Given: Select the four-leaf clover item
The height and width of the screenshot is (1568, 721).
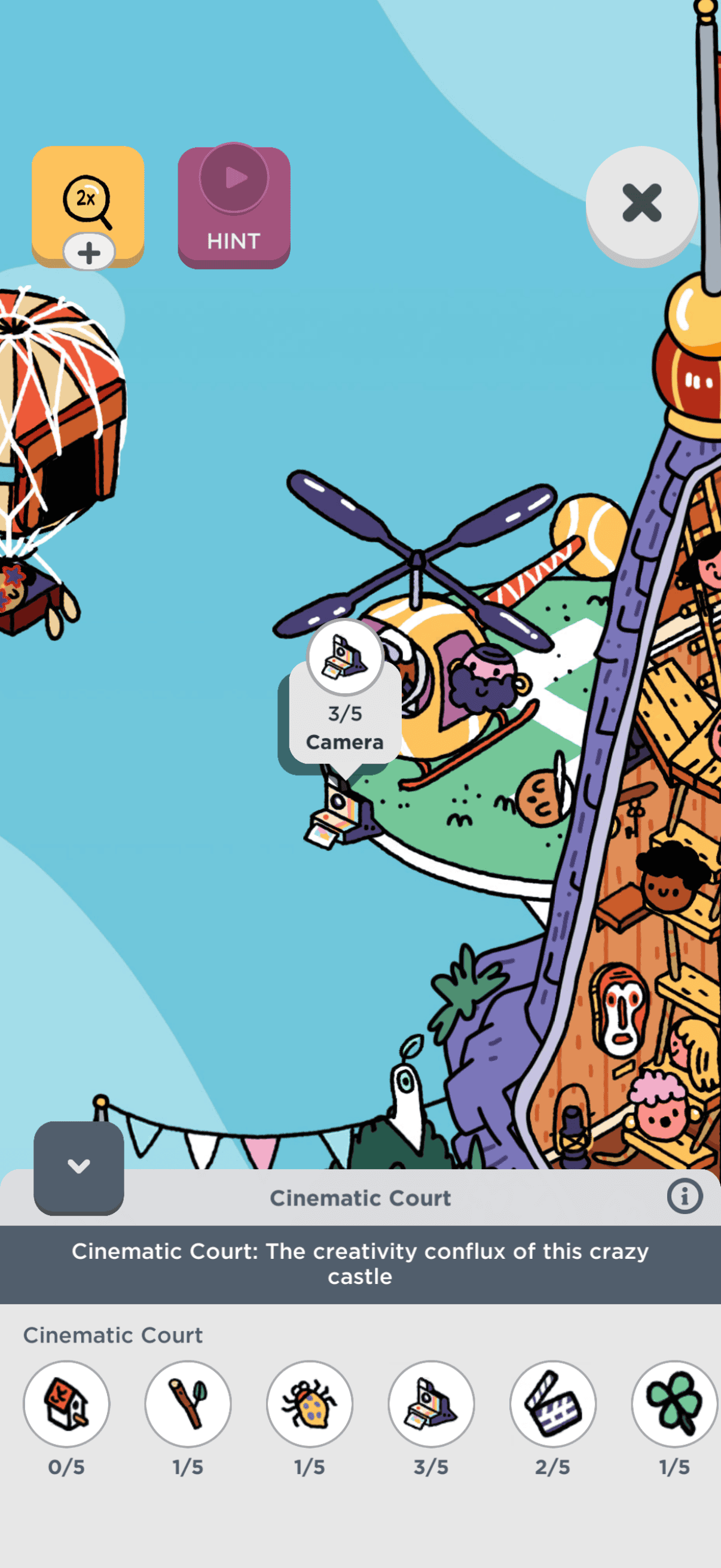Looking at the screenshot, I should (674, 1404).
